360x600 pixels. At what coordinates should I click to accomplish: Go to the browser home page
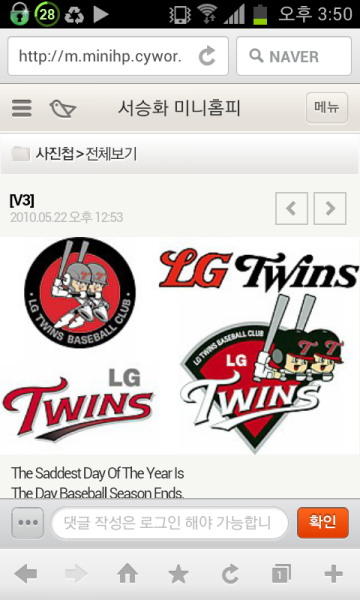tap(127, 574)
